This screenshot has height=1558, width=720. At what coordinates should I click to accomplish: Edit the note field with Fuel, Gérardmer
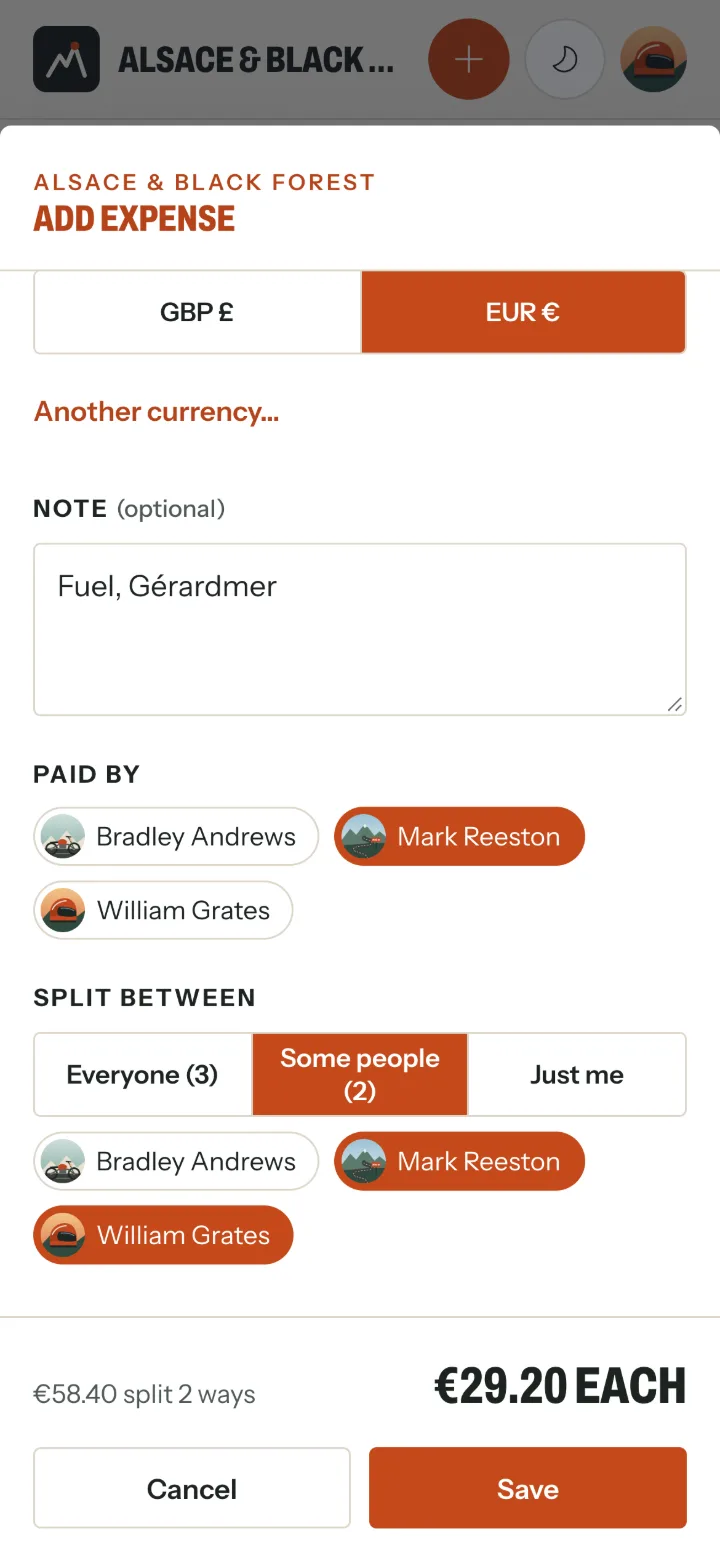[x=360, y=630]
